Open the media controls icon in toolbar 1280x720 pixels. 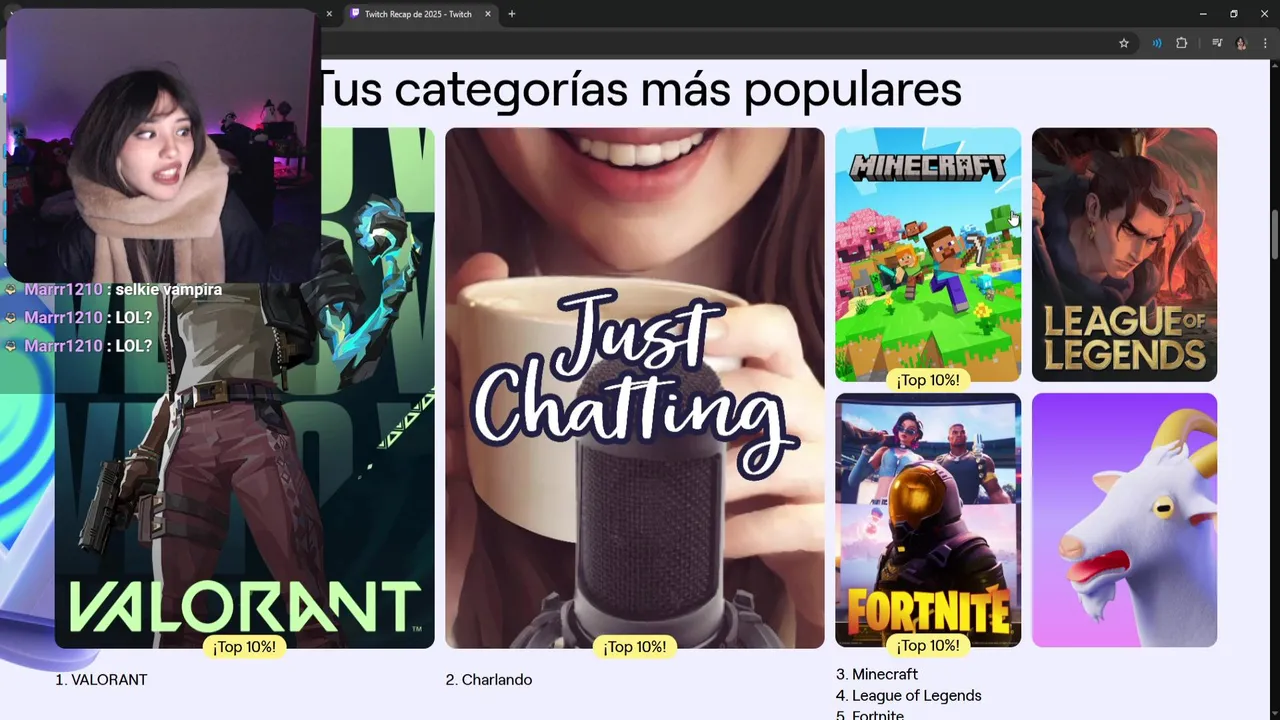pos(1217,43)
